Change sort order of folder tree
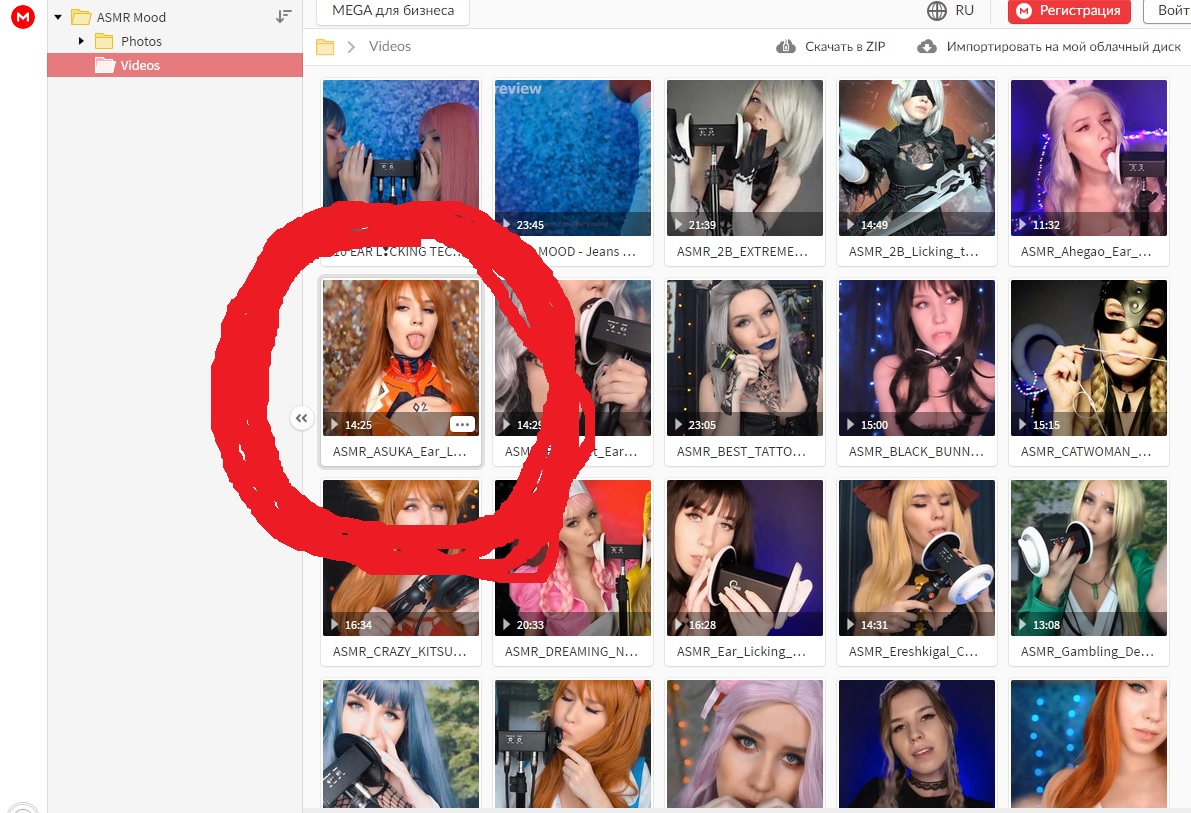Screen dimensions: 1191x813 point(283,16)
